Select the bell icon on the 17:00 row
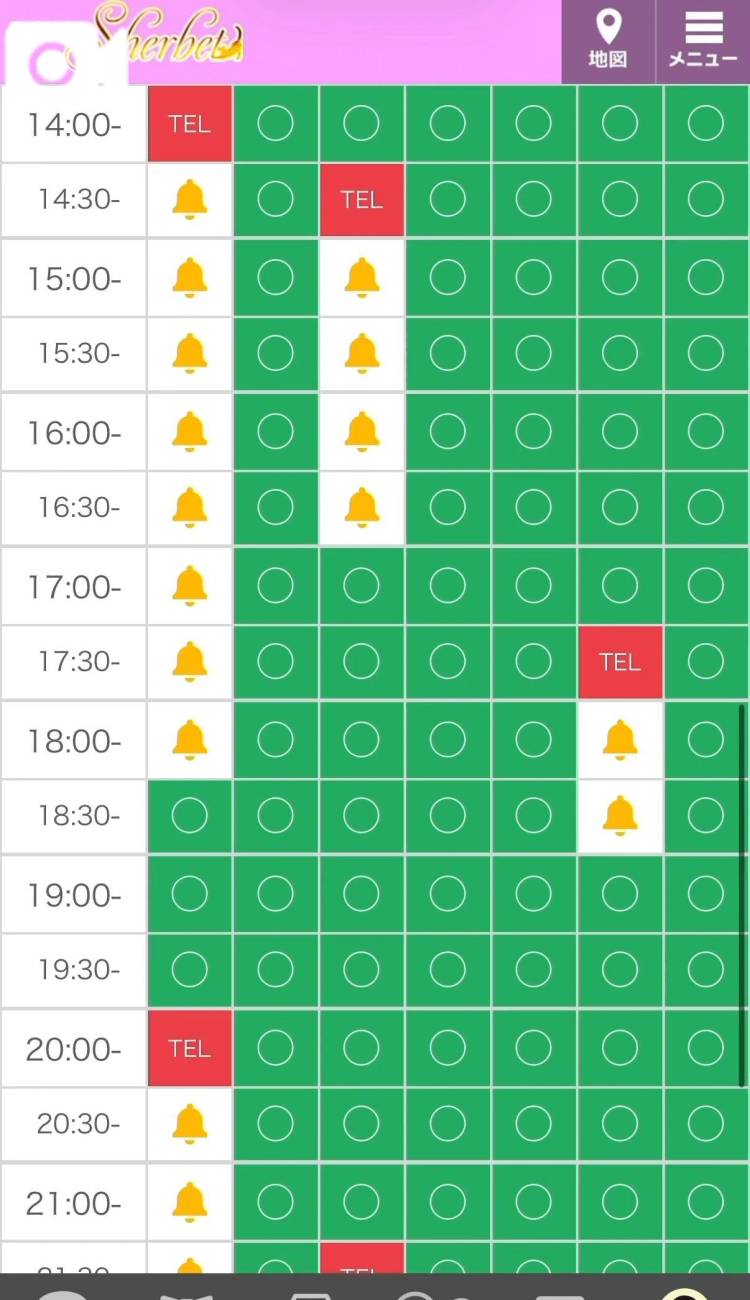The height and width of the screenshot is (1300, 750). [x=189, y=586]
